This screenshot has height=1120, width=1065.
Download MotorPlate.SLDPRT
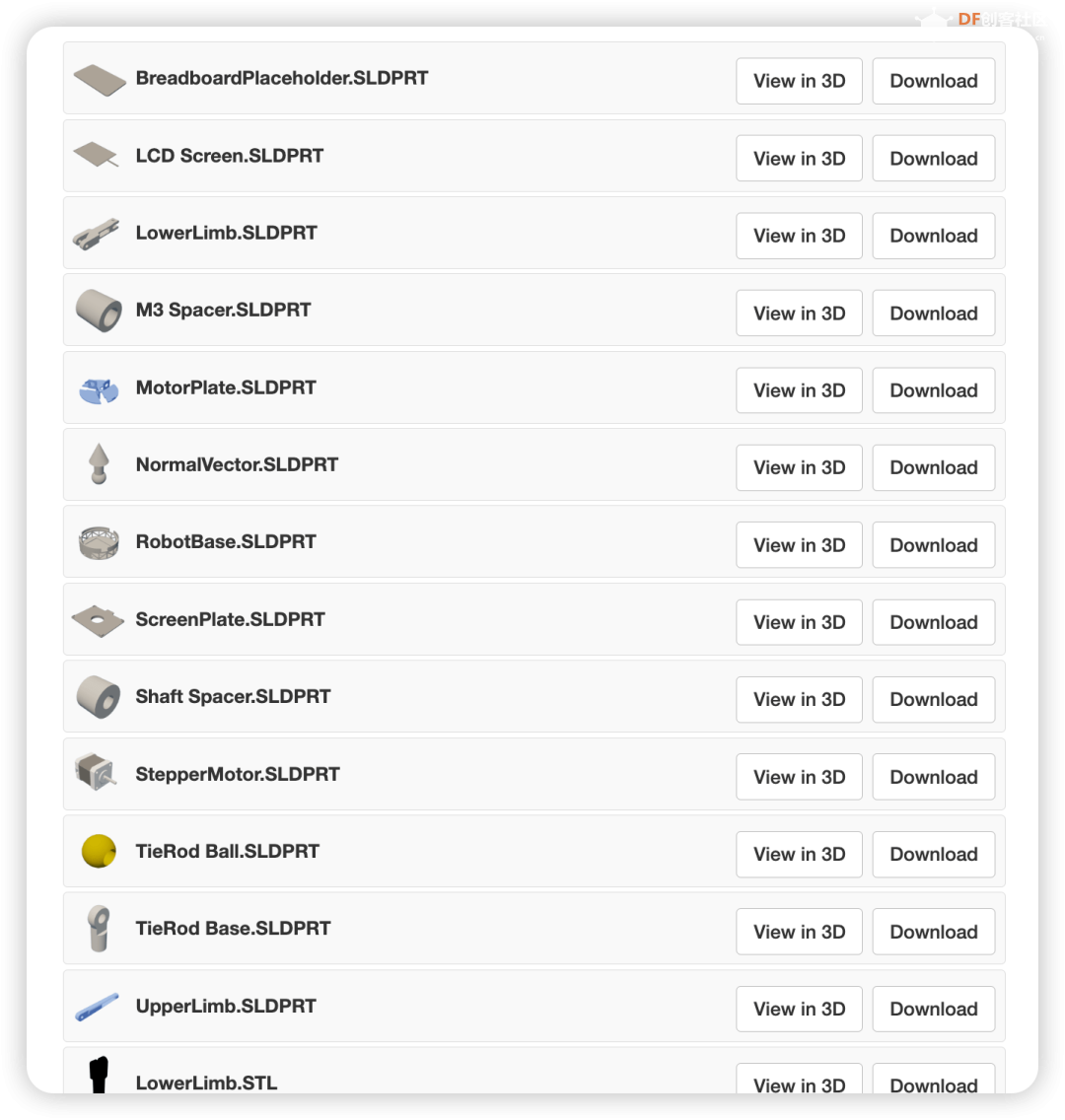pyautogui.click(x=933, y=390)
